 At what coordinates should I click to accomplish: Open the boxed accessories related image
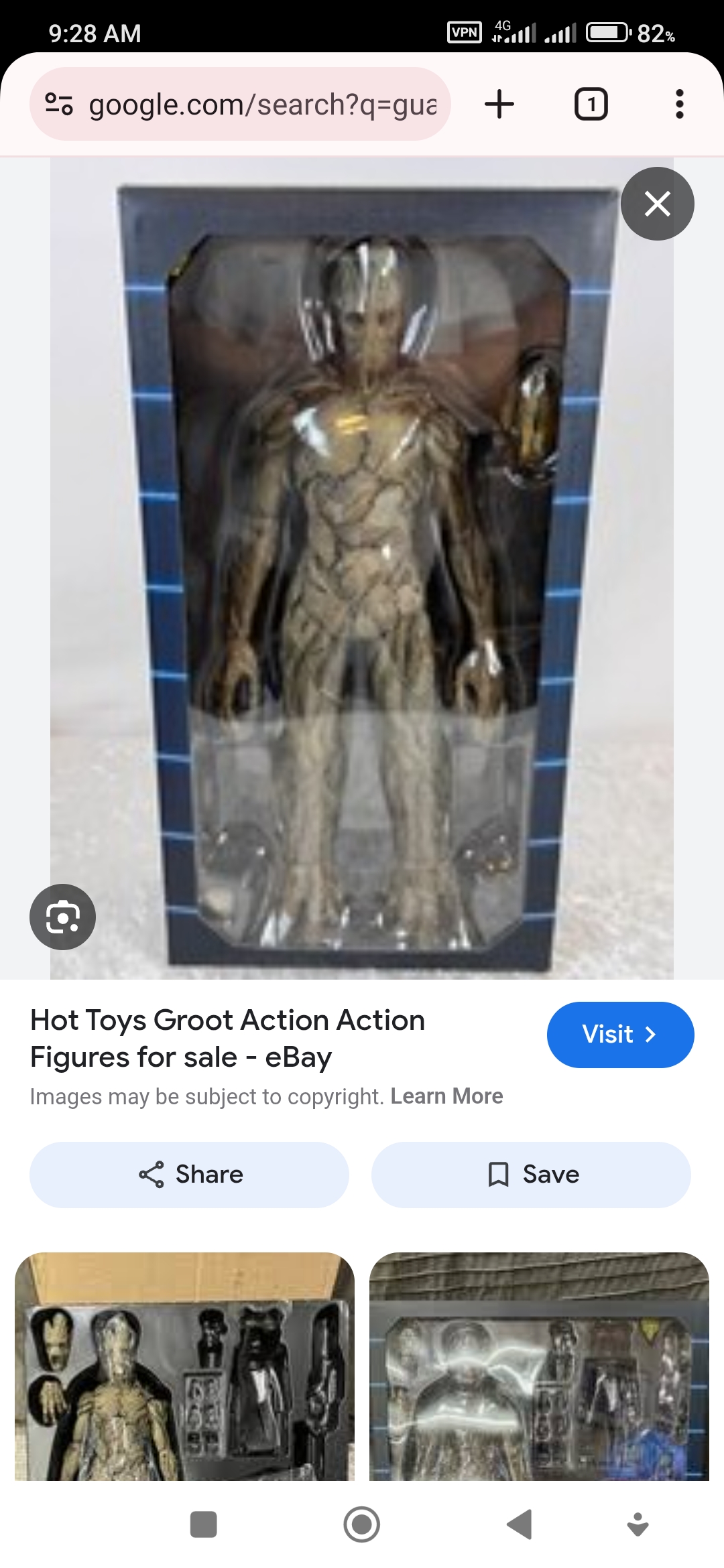coord(539,1366)
